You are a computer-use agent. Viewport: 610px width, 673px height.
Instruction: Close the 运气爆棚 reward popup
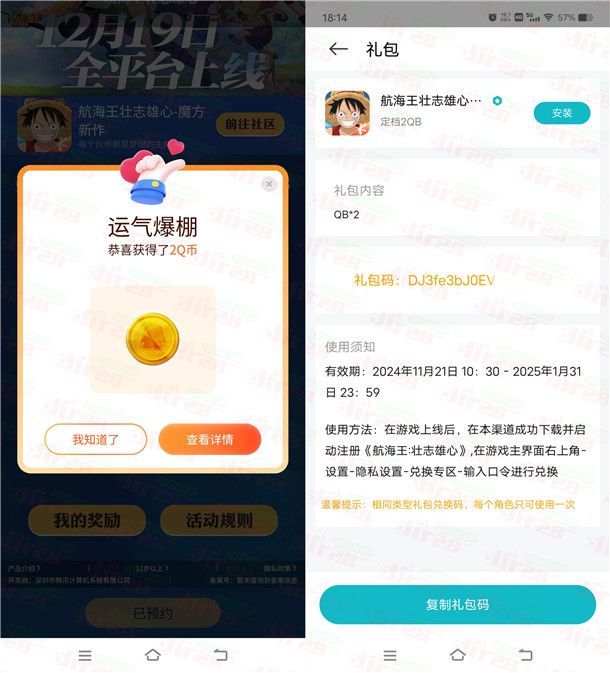tap(268, 184)
